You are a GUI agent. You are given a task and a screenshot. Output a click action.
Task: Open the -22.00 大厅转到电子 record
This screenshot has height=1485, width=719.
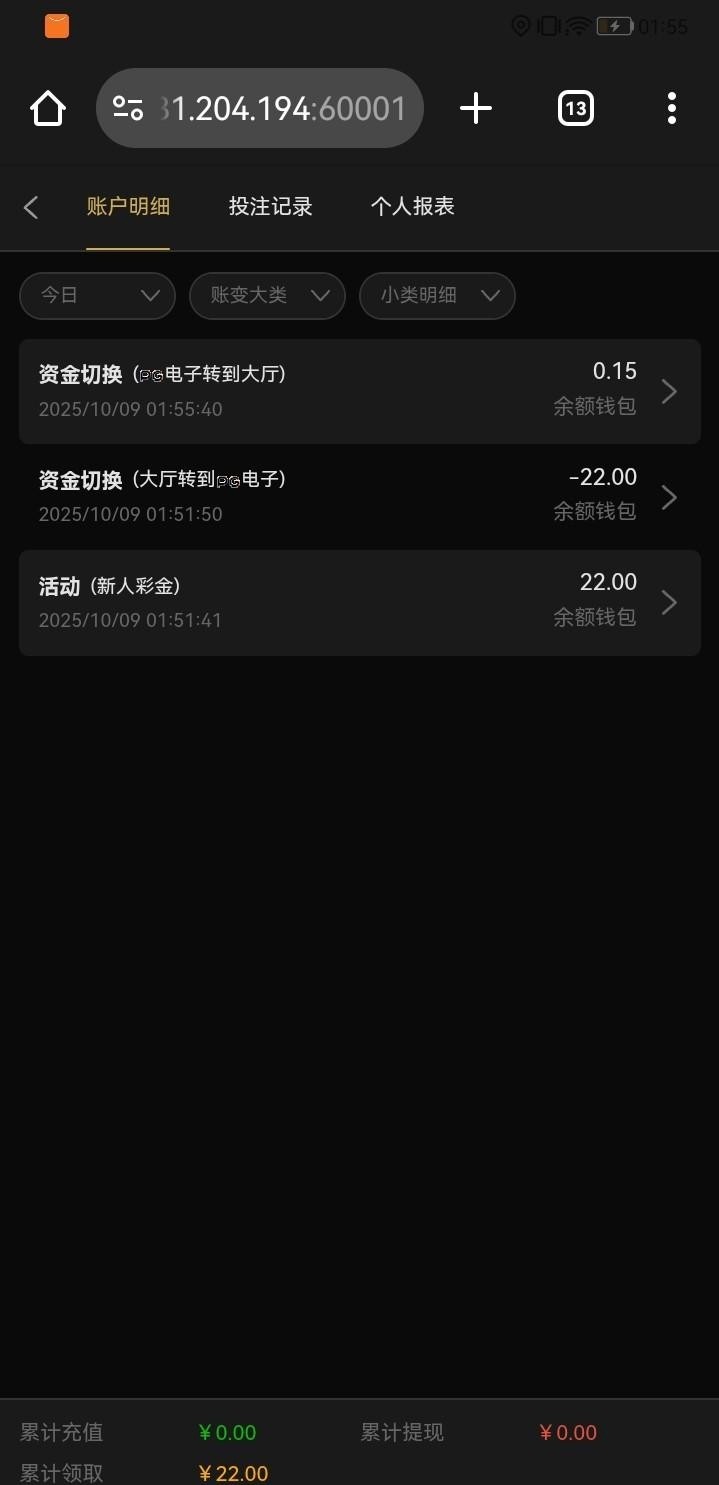tap(360, 496)
